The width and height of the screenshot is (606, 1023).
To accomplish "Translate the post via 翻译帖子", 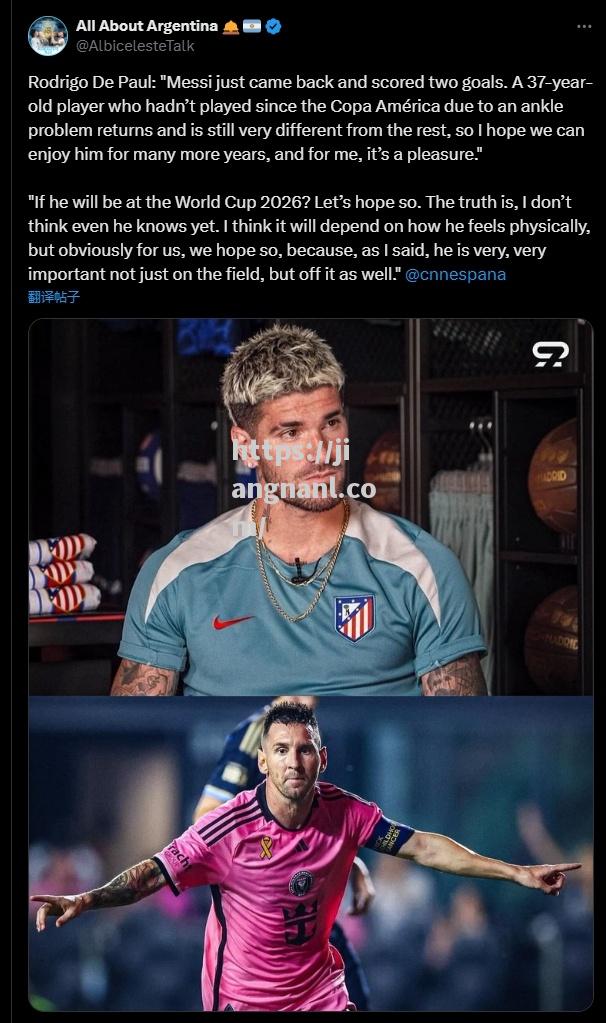I will (54, 296).
